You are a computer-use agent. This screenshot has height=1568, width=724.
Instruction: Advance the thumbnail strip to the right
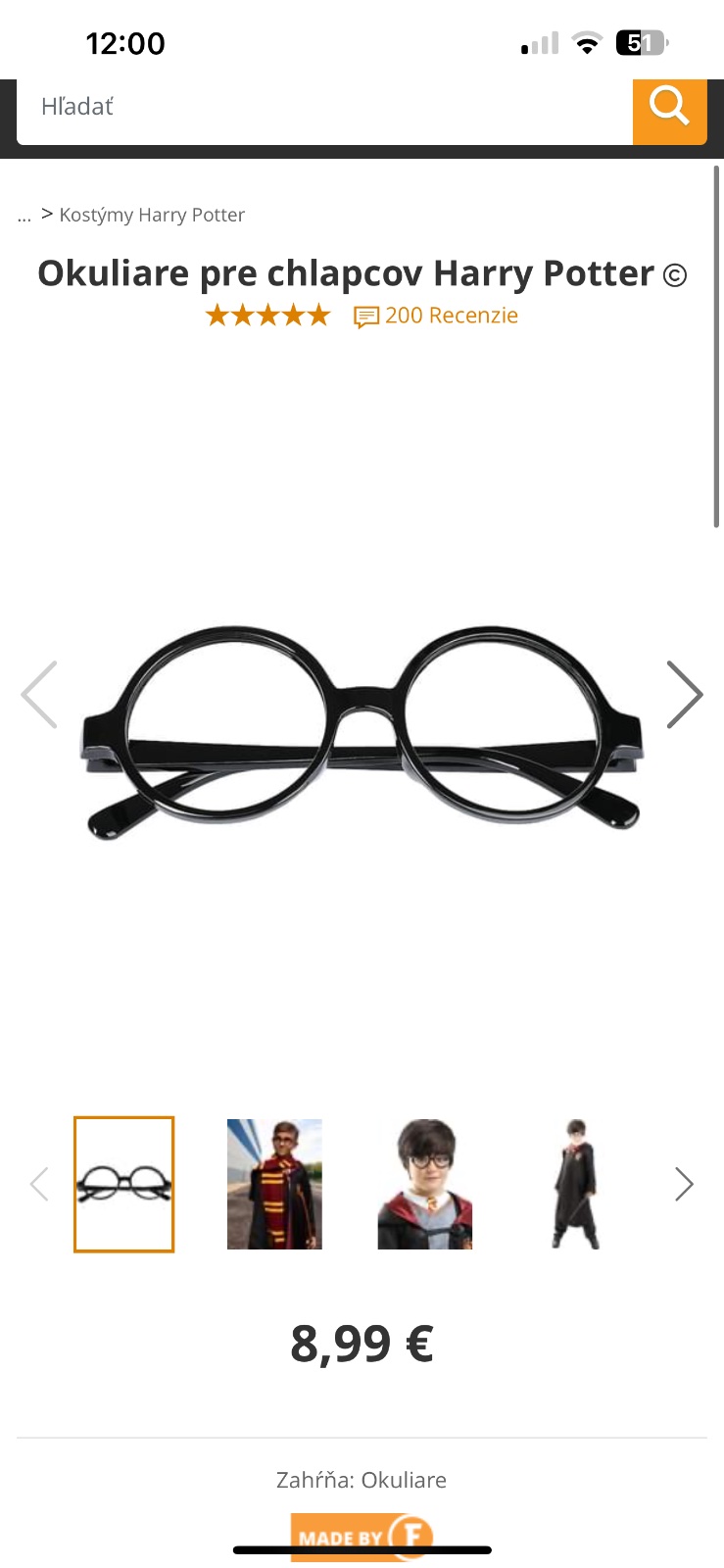coord(684,1184)
